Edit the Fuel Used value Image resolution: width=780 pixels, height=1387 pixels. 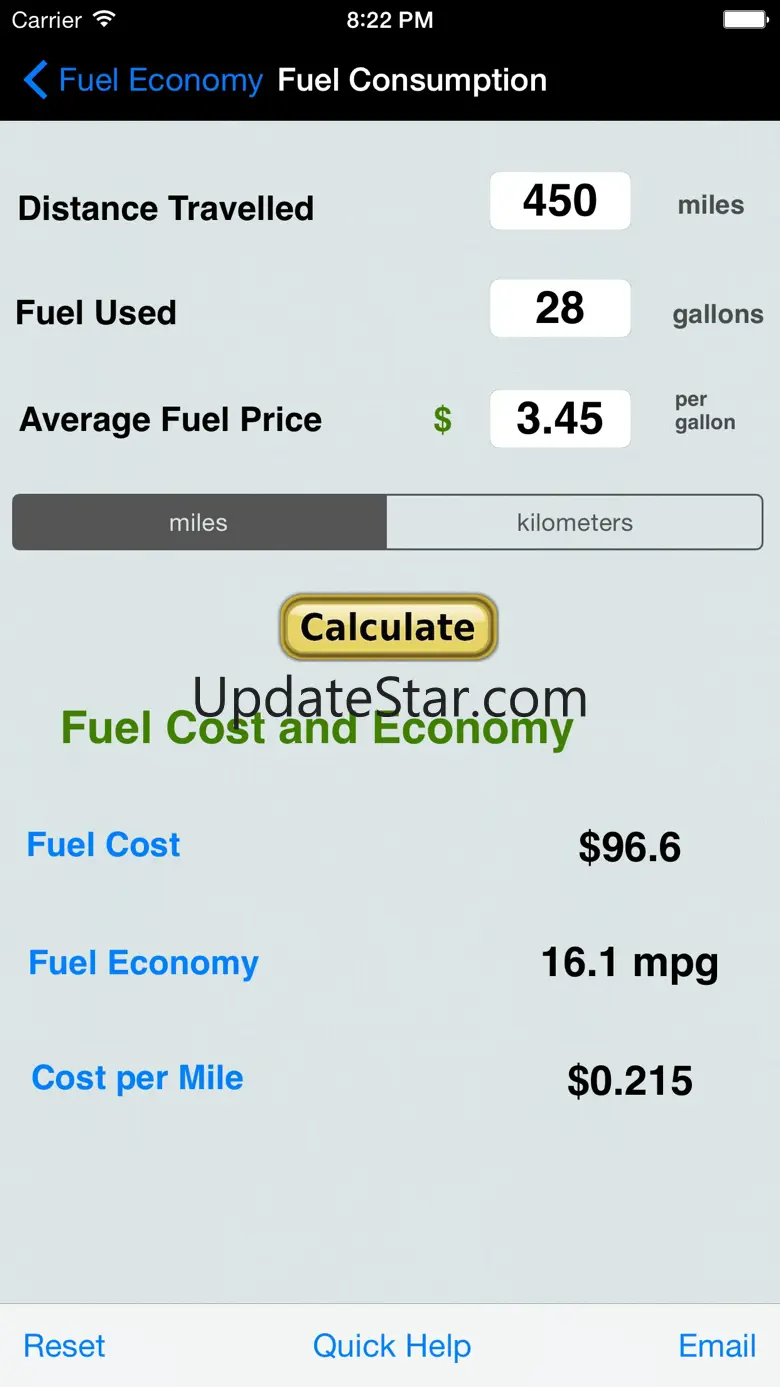point(560,308)
